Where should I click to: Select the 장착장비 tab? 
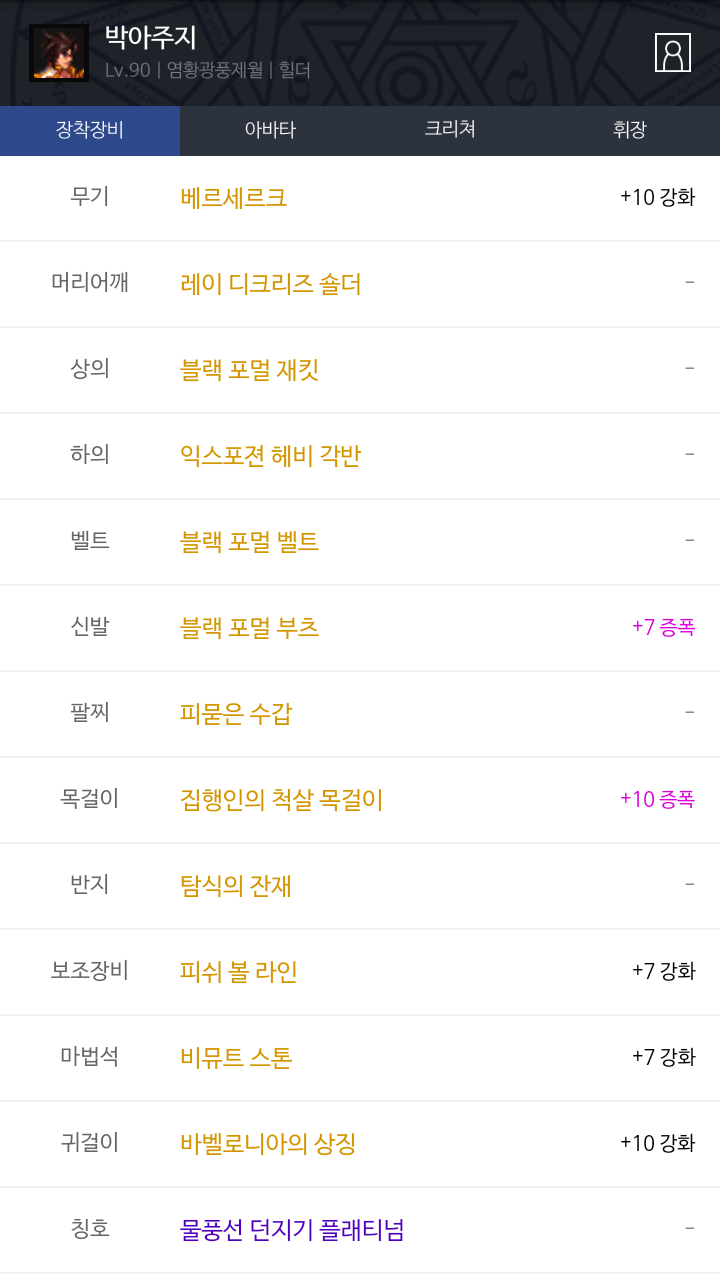(90, 130)
